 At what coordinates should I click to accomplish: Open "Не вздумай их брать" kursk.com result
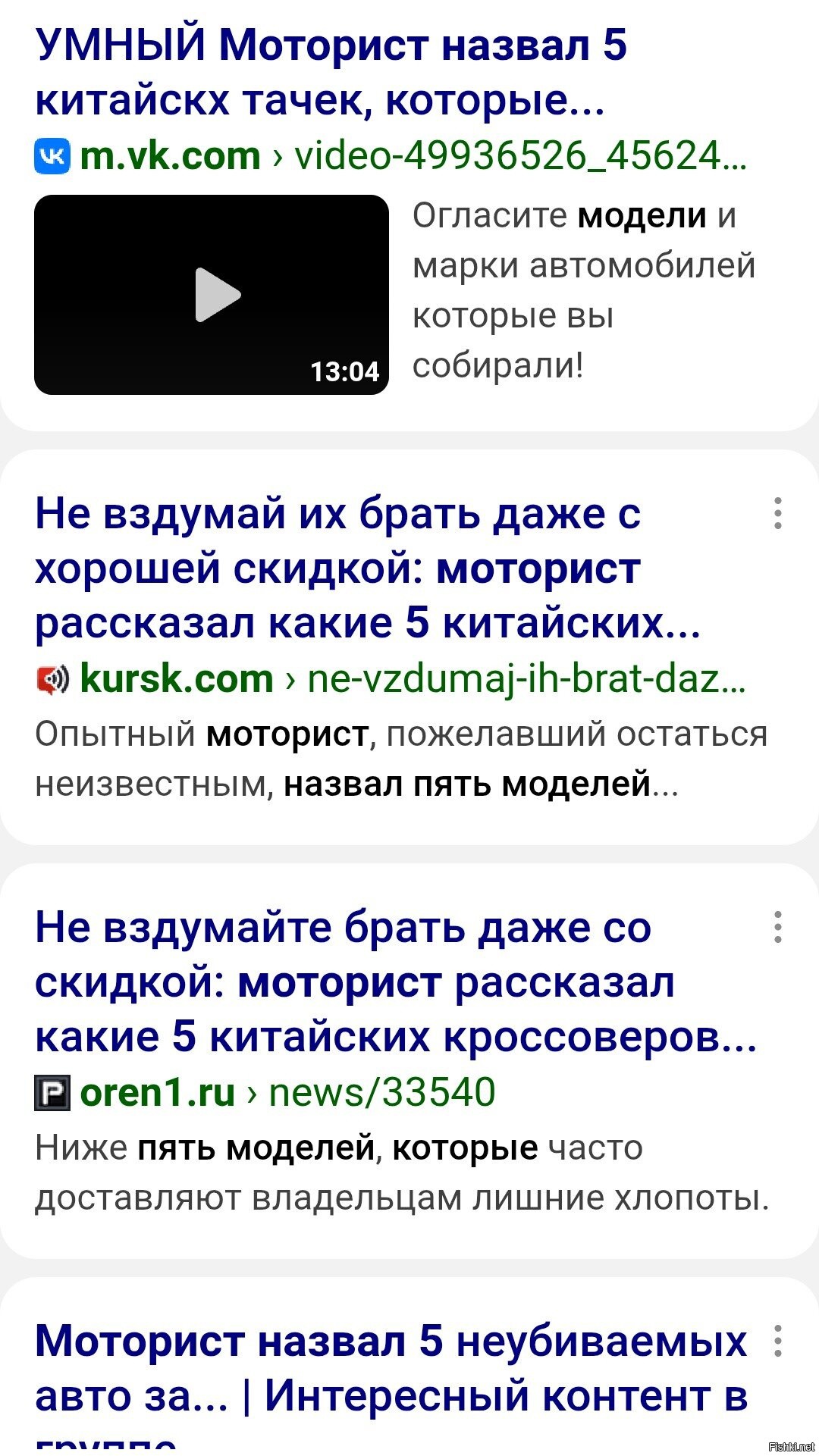tap(368, 568)
